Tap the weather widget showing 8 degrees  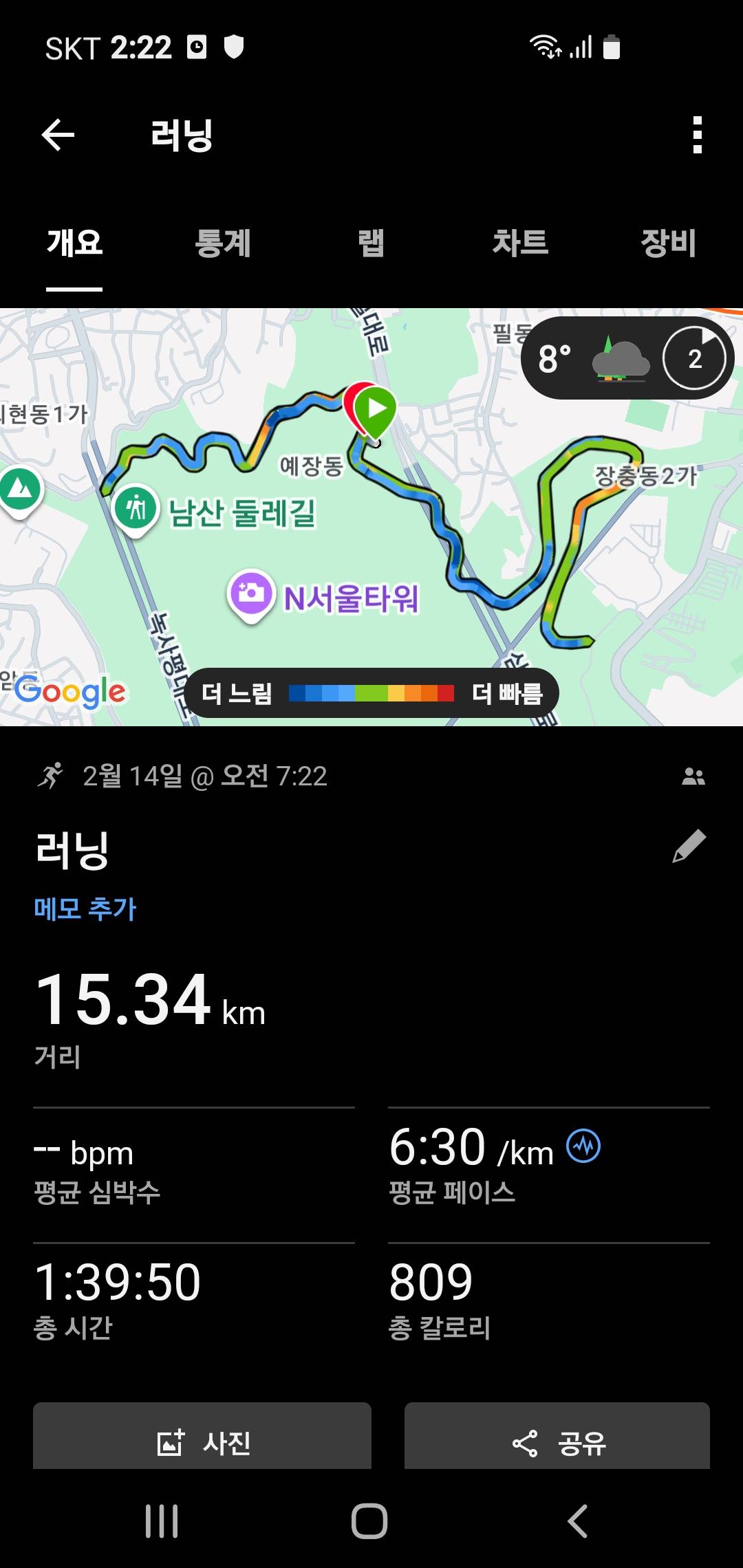point(626,358)
